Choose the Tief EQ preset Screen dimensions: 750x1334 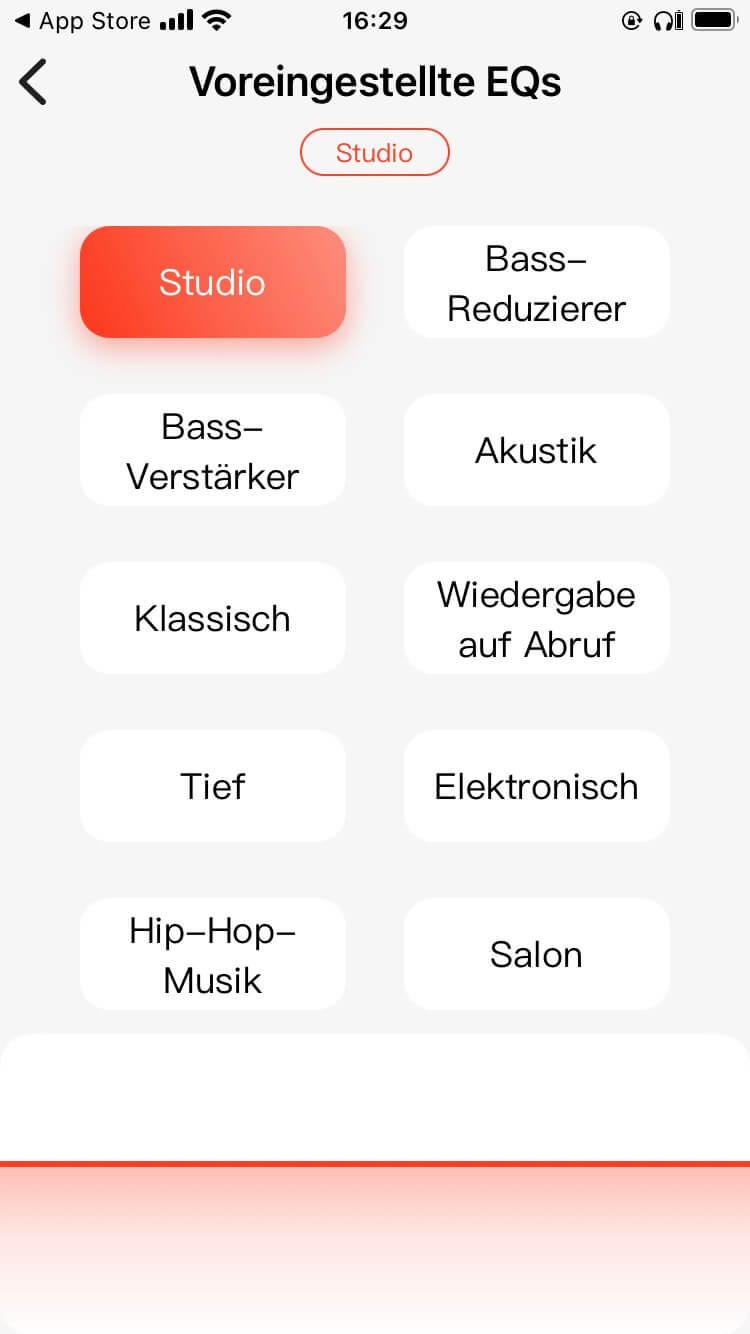coord(212,786)
